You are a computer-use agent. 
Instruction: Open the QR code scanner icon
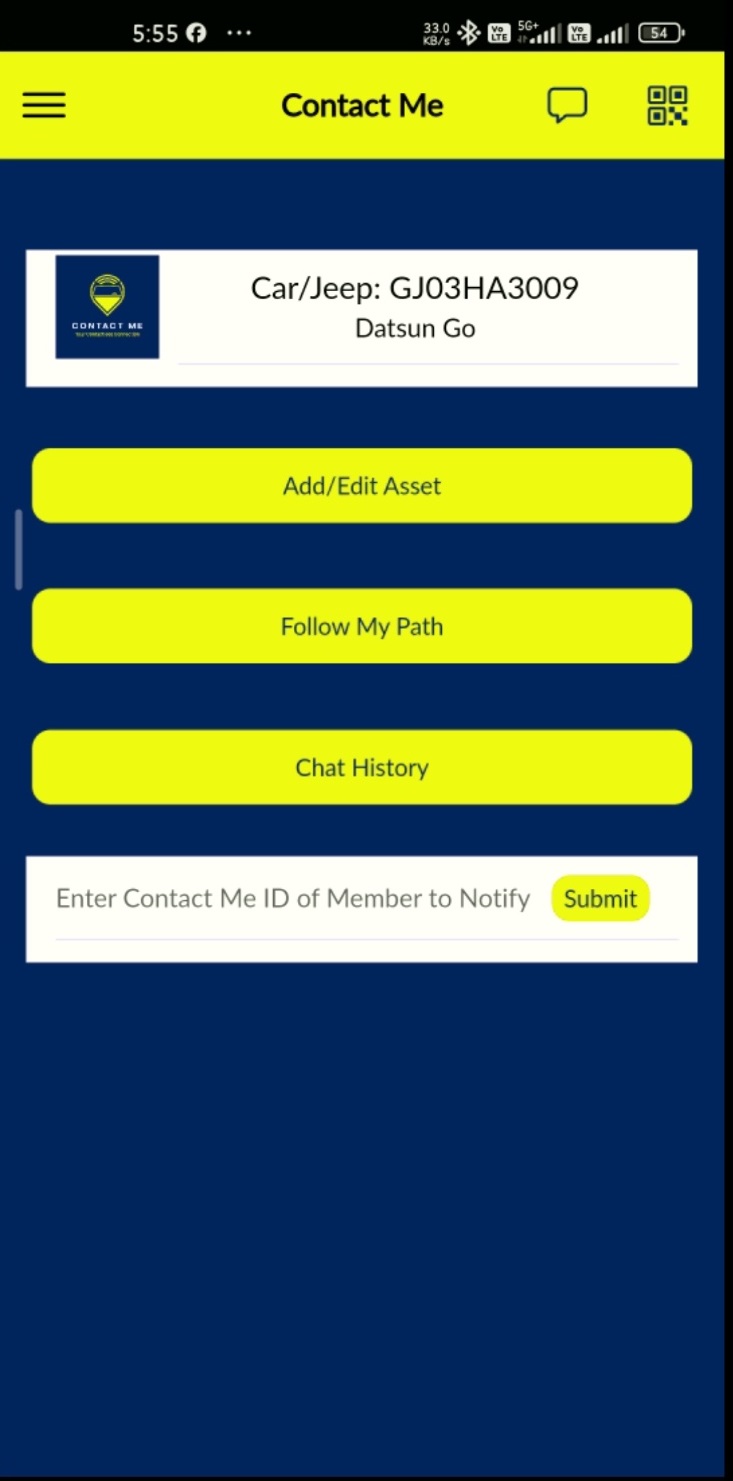pos(667,106)
